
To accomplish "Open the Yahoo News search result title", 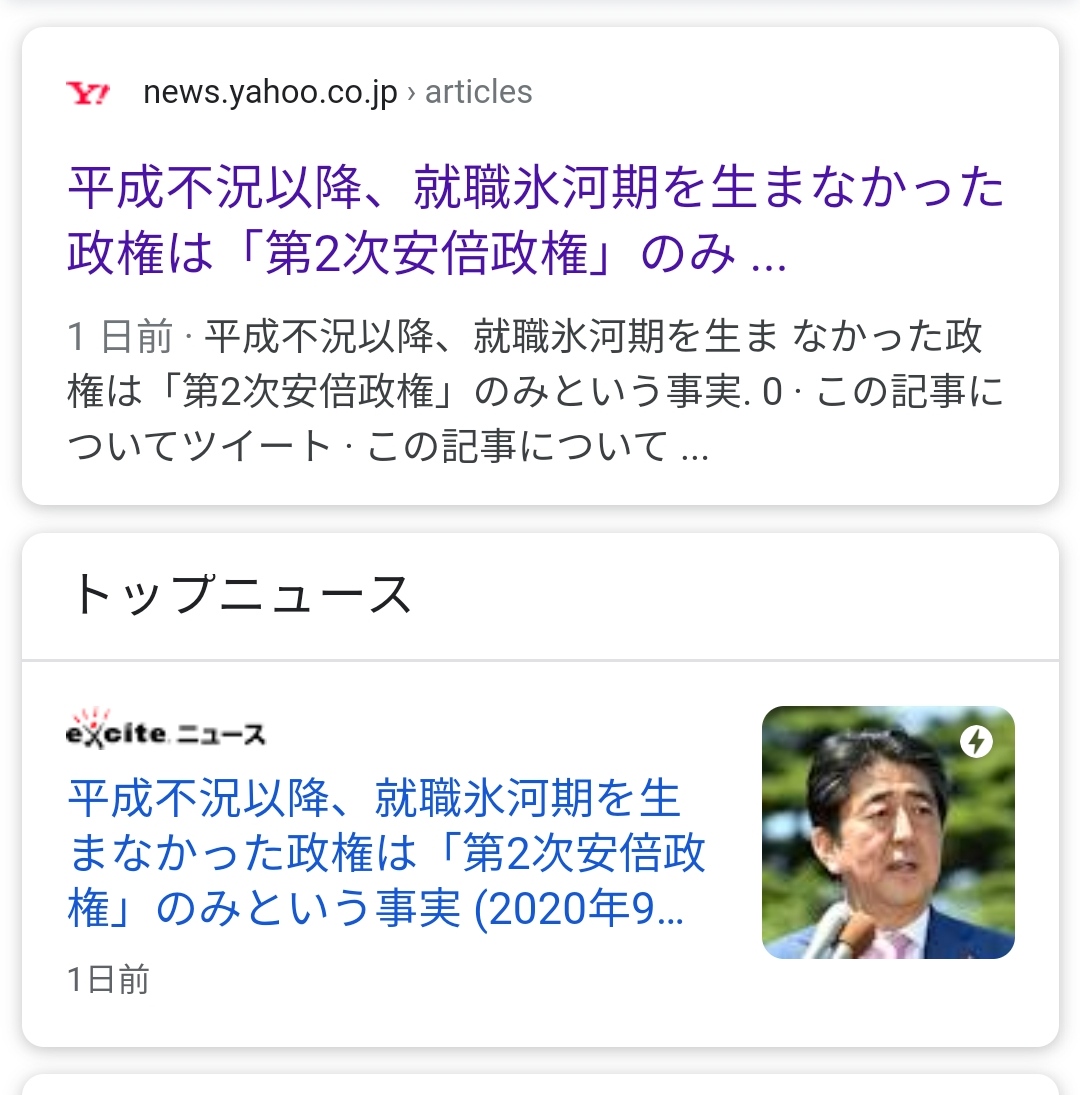I will pos(535,220).
